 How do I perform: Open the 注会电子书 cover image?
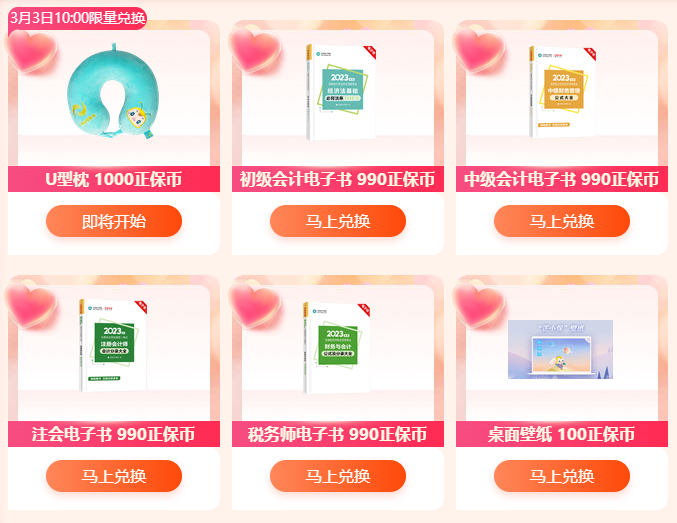113,346
